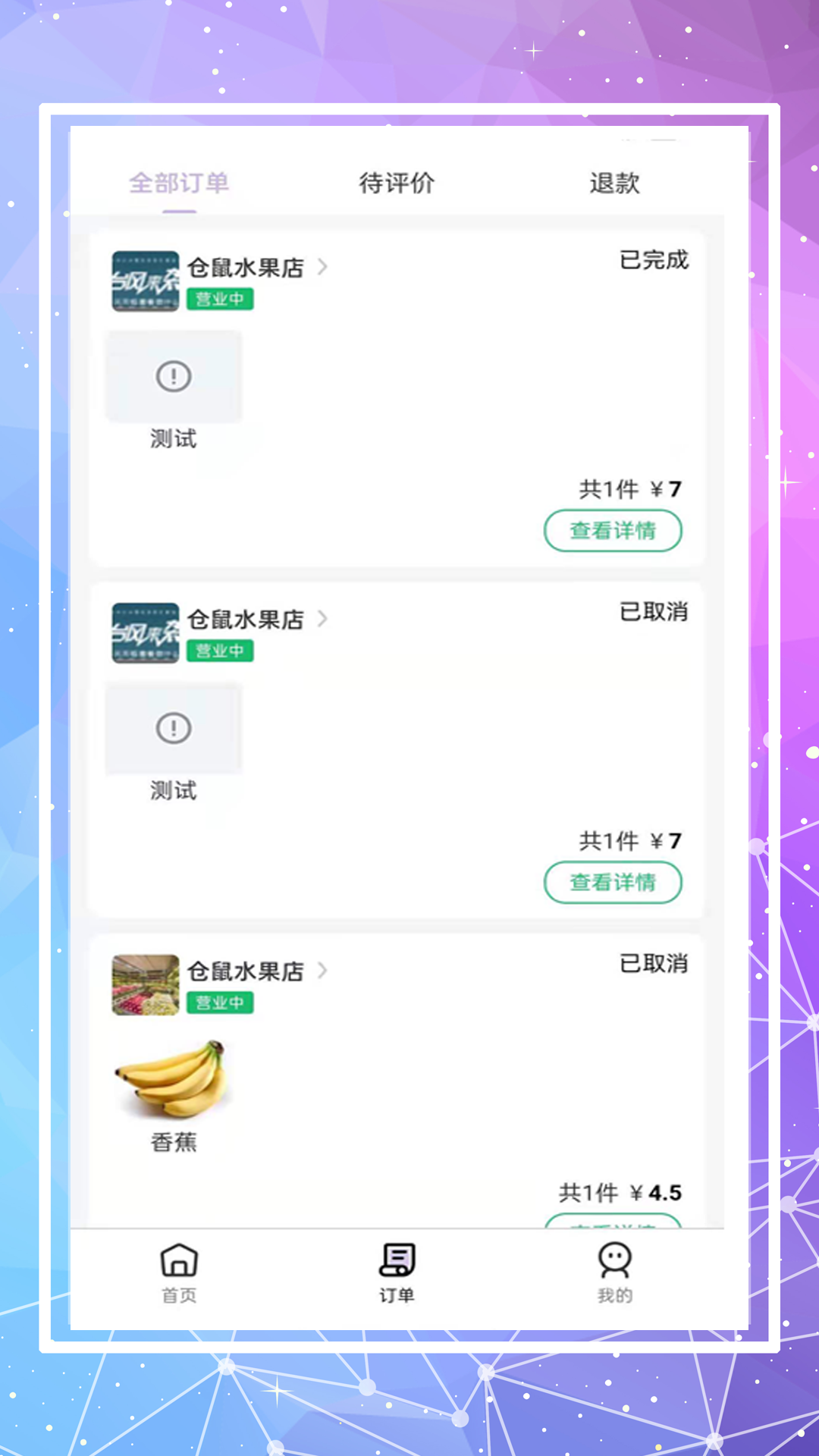
Task: Expand first 仓鼠水果店 store via chevron arrow
Action: 323,268
